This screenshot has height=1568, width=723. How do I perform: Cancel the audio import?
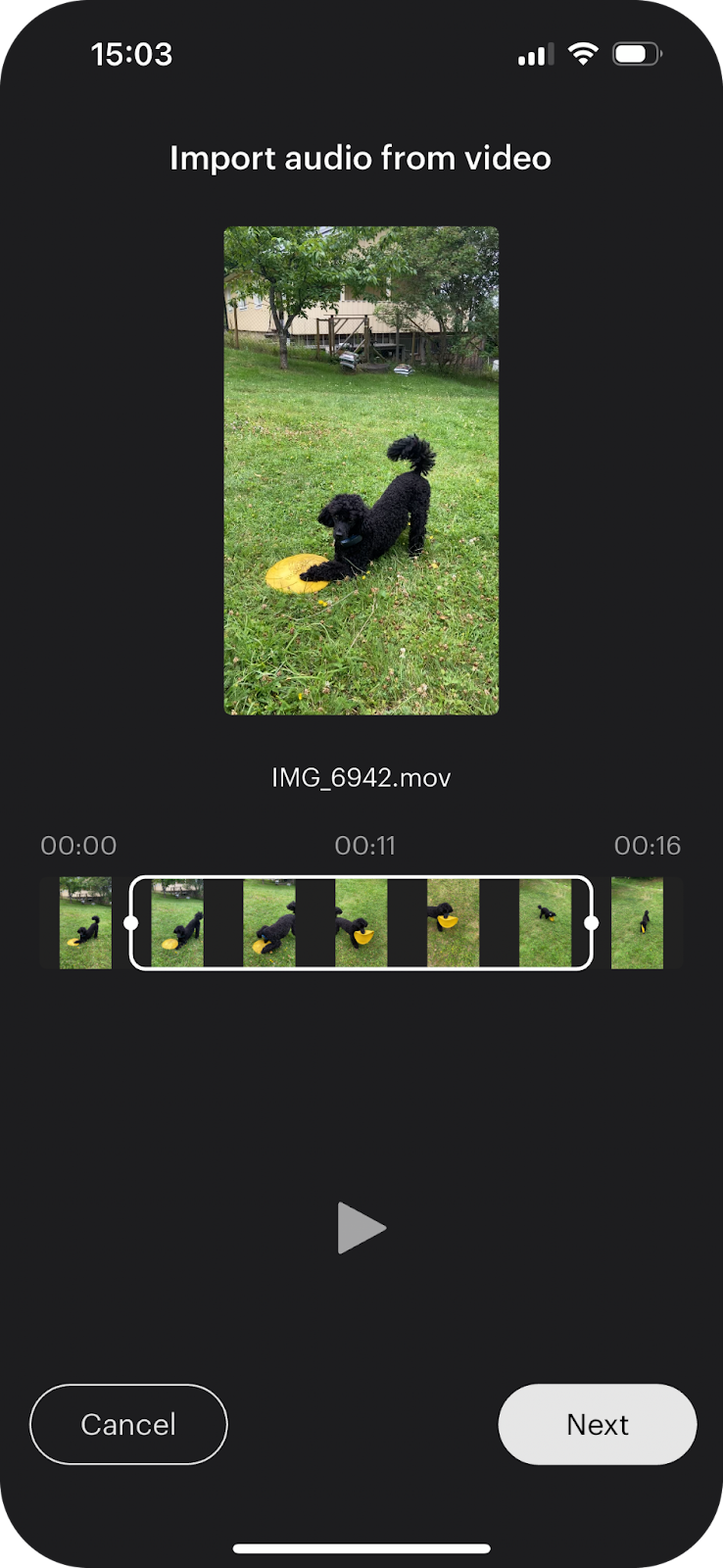click(x=128, y=1424)
